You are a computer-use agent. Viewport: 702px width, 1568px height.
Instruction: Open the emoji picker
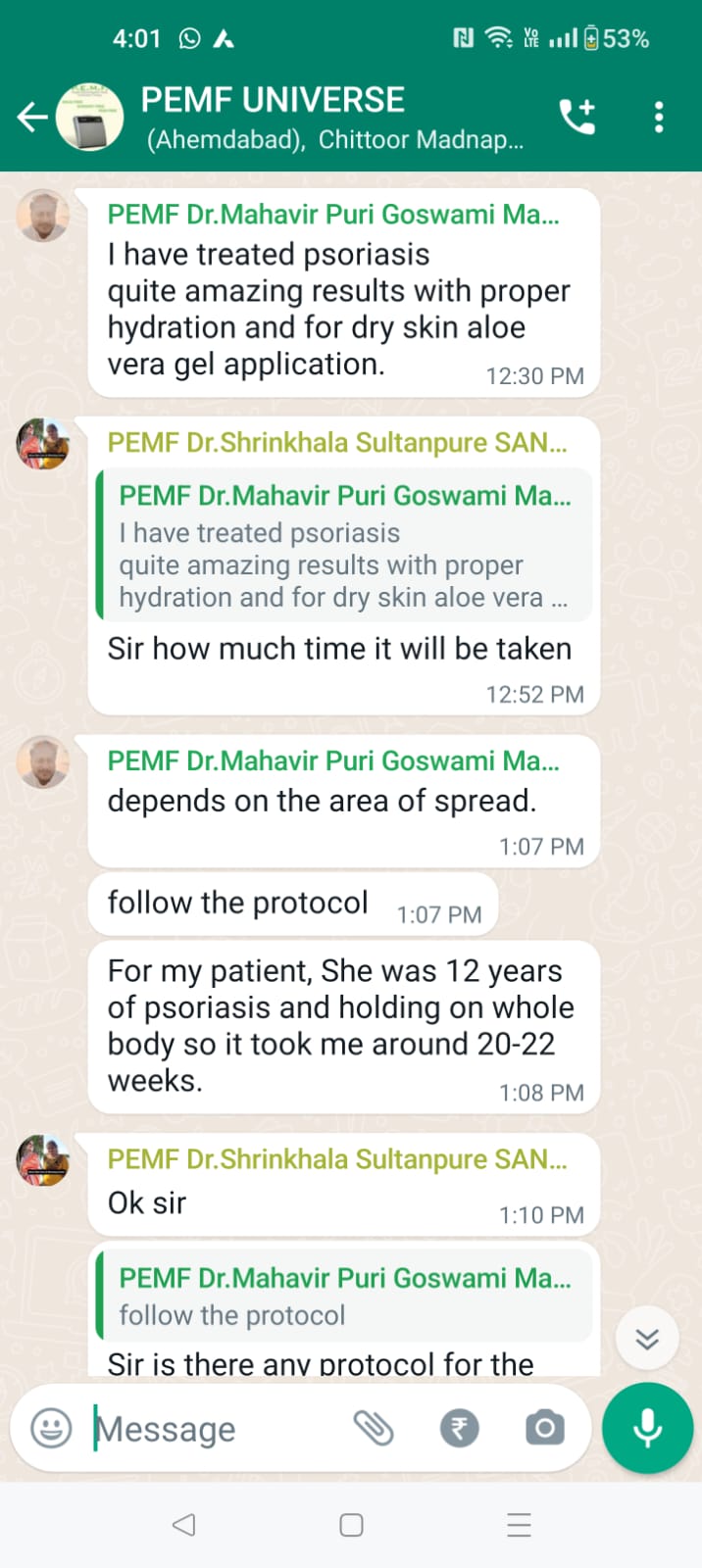point(51,1429)
